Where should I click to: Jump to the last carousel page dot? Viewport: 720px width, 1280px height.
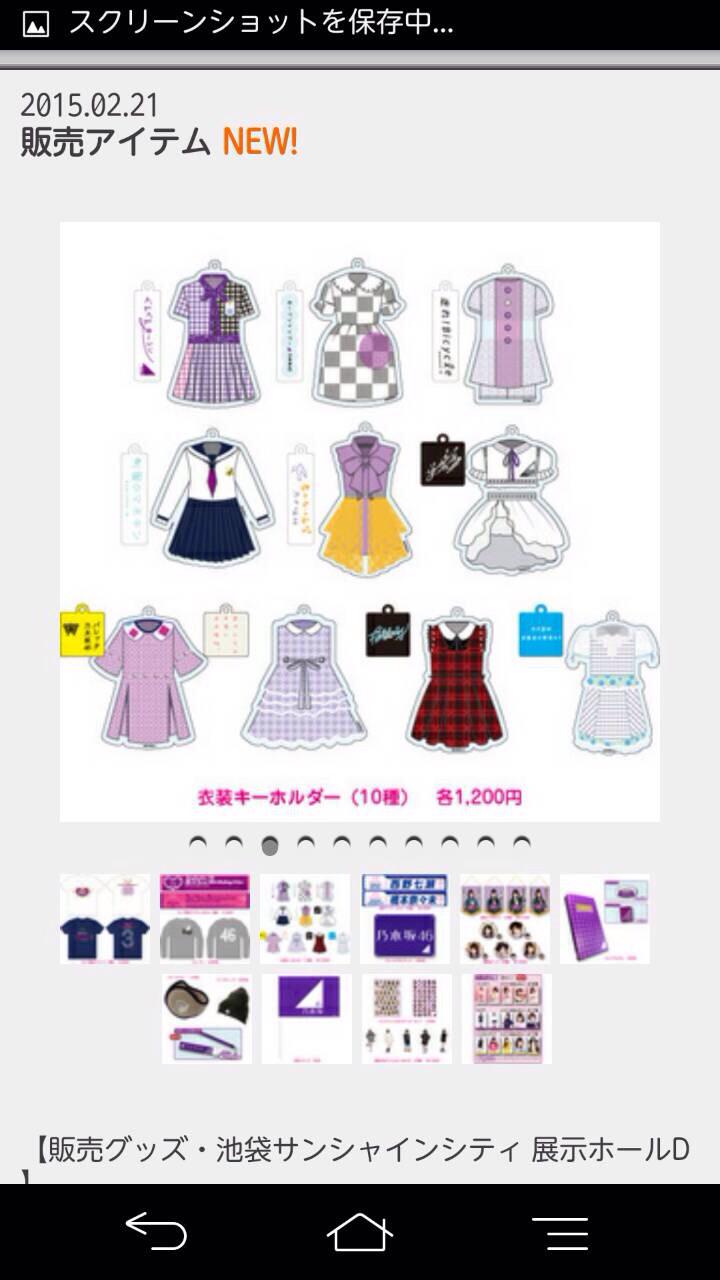522,845
